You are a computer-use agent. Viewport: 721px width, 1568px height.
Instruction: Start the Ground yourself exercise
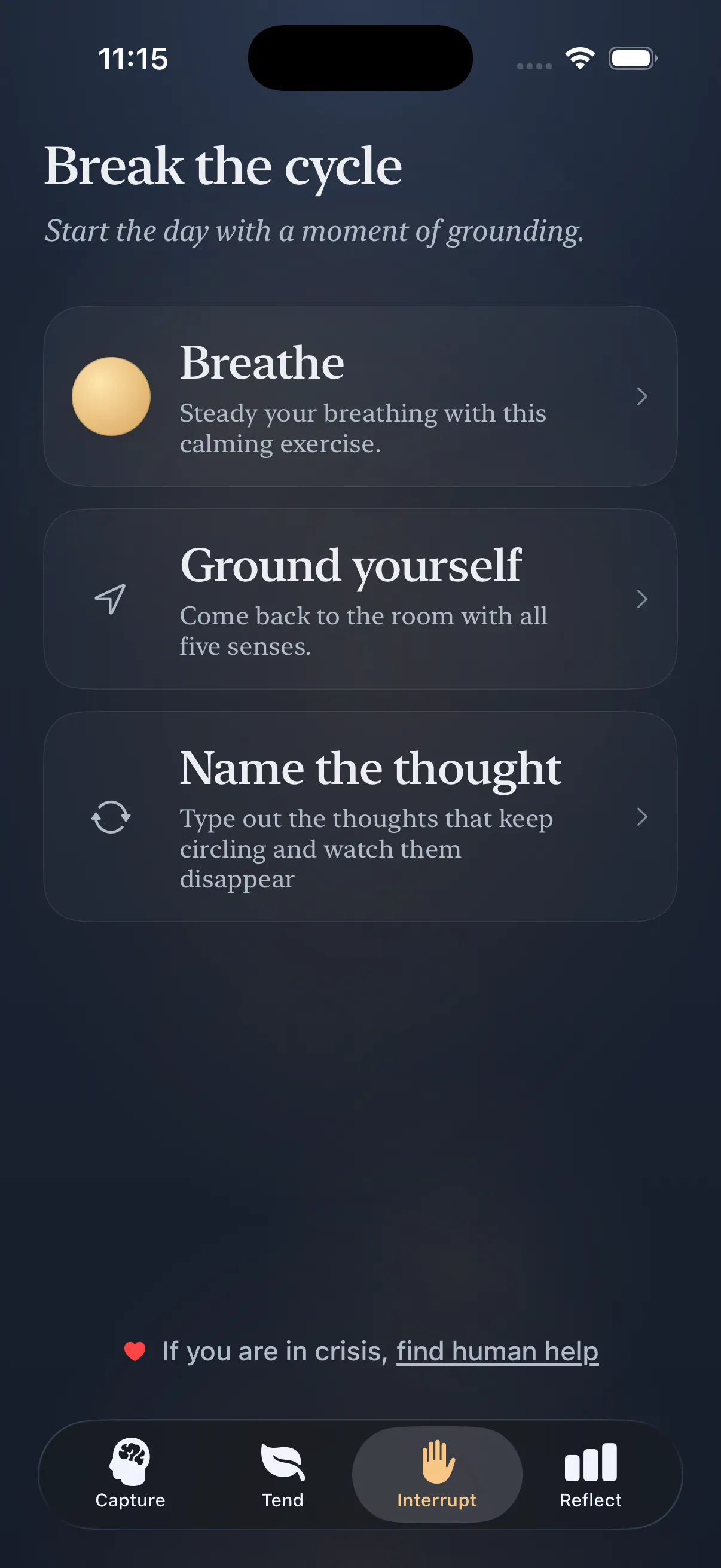(x=360, y=599)
